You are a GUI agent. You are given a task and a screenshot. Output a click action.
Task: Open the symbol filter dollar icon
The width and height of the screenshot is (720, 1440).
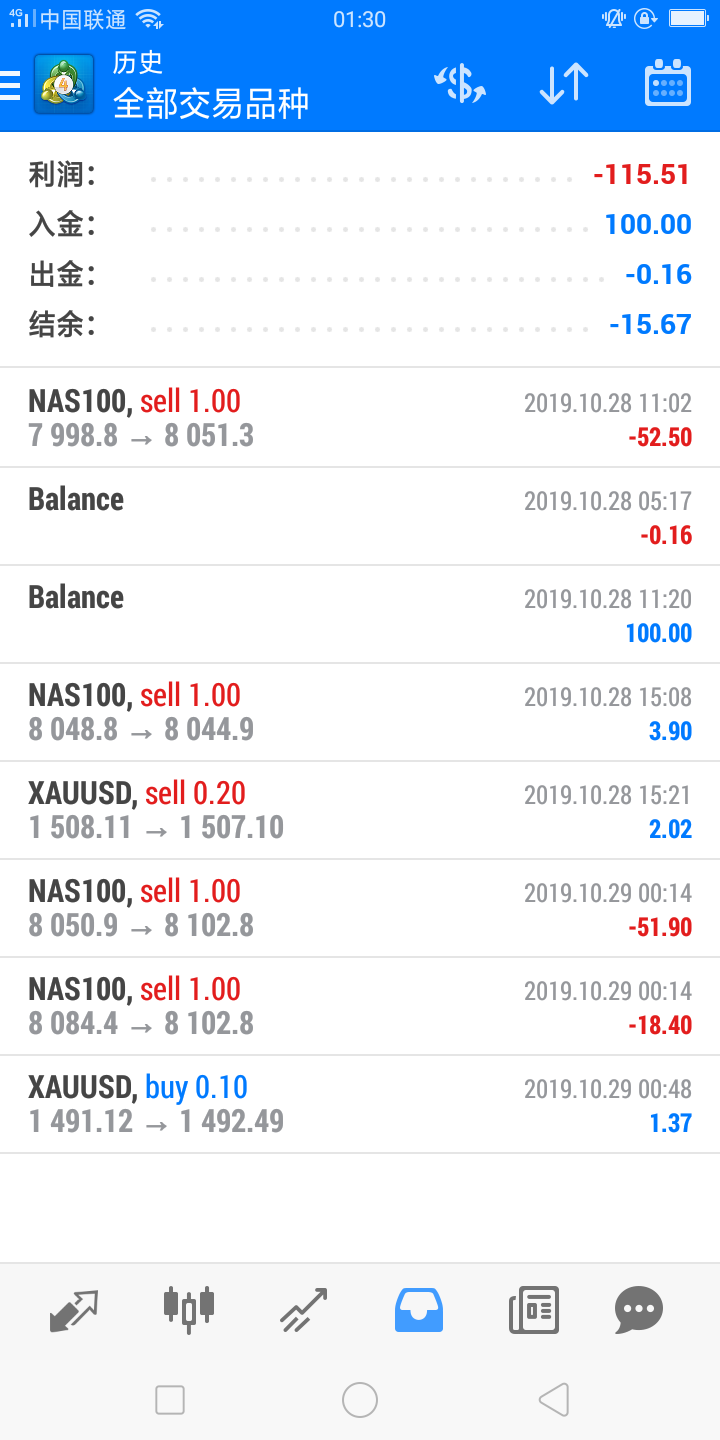(460, 84)
